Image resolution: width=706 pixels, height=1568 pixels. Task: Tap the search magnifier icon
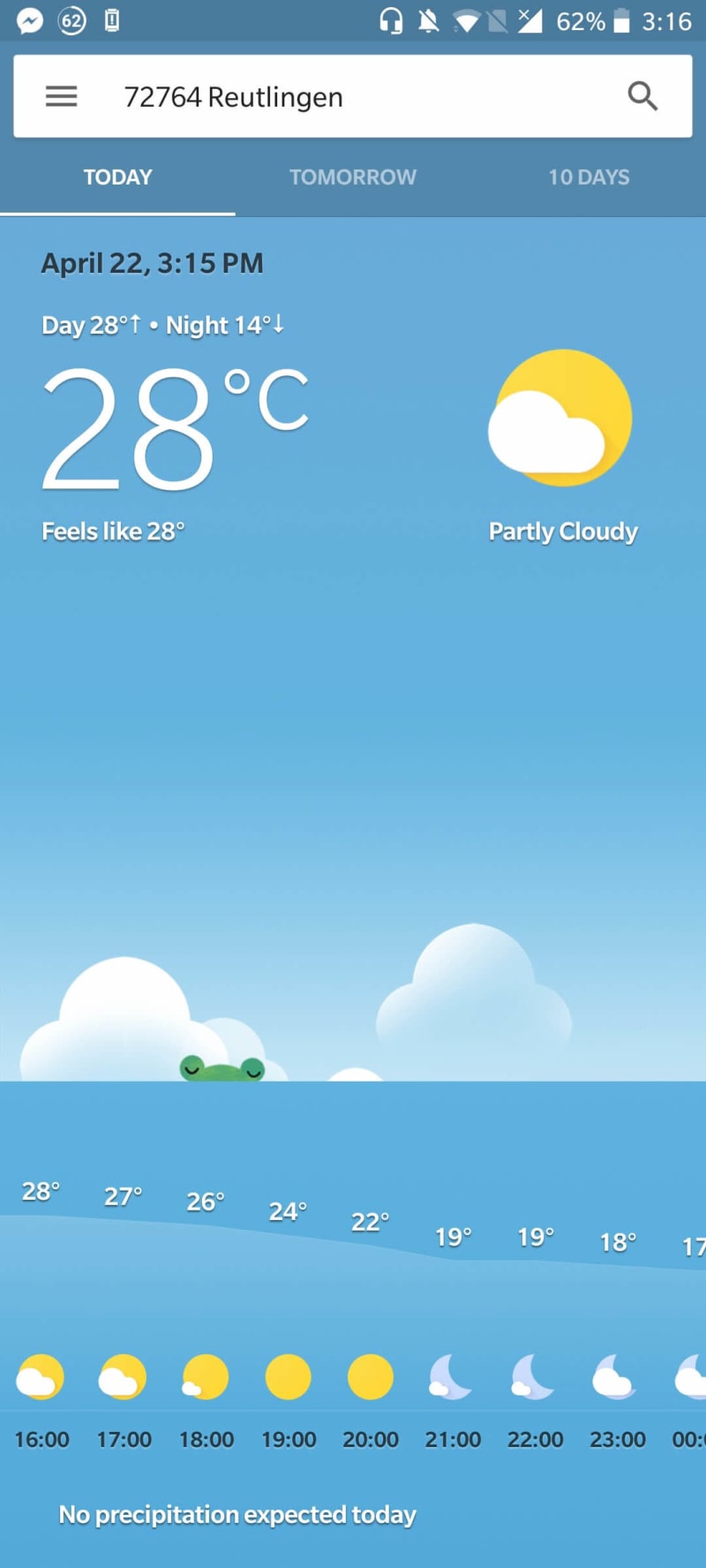(x=642, y=95)
